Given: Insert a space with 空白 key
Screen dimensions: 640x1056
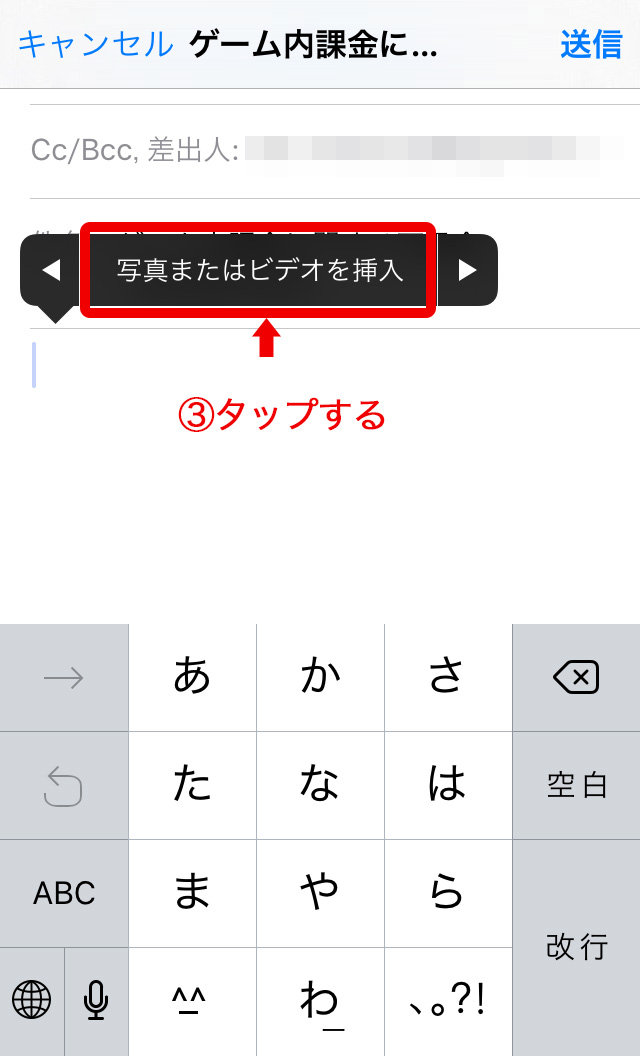Looking at the screenshot, I should pyautogui.click(x=576, y=785).
